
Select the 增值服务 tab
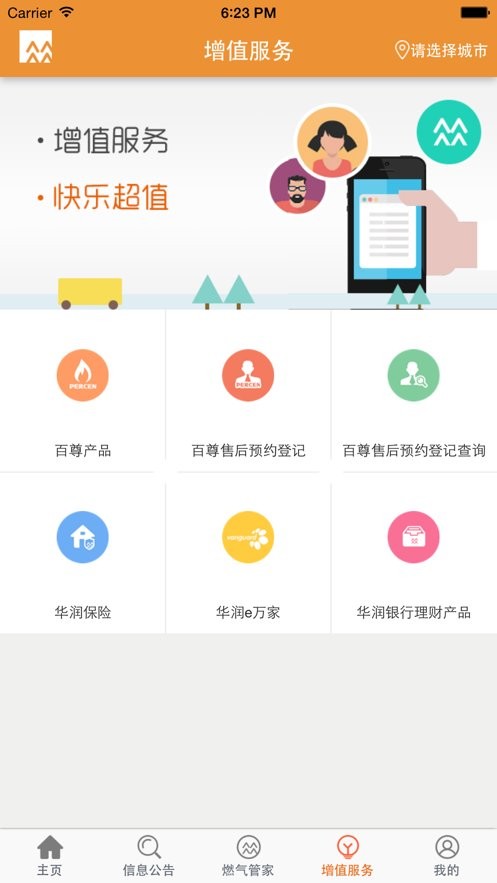pyautogui.click(x=347, y=856)
